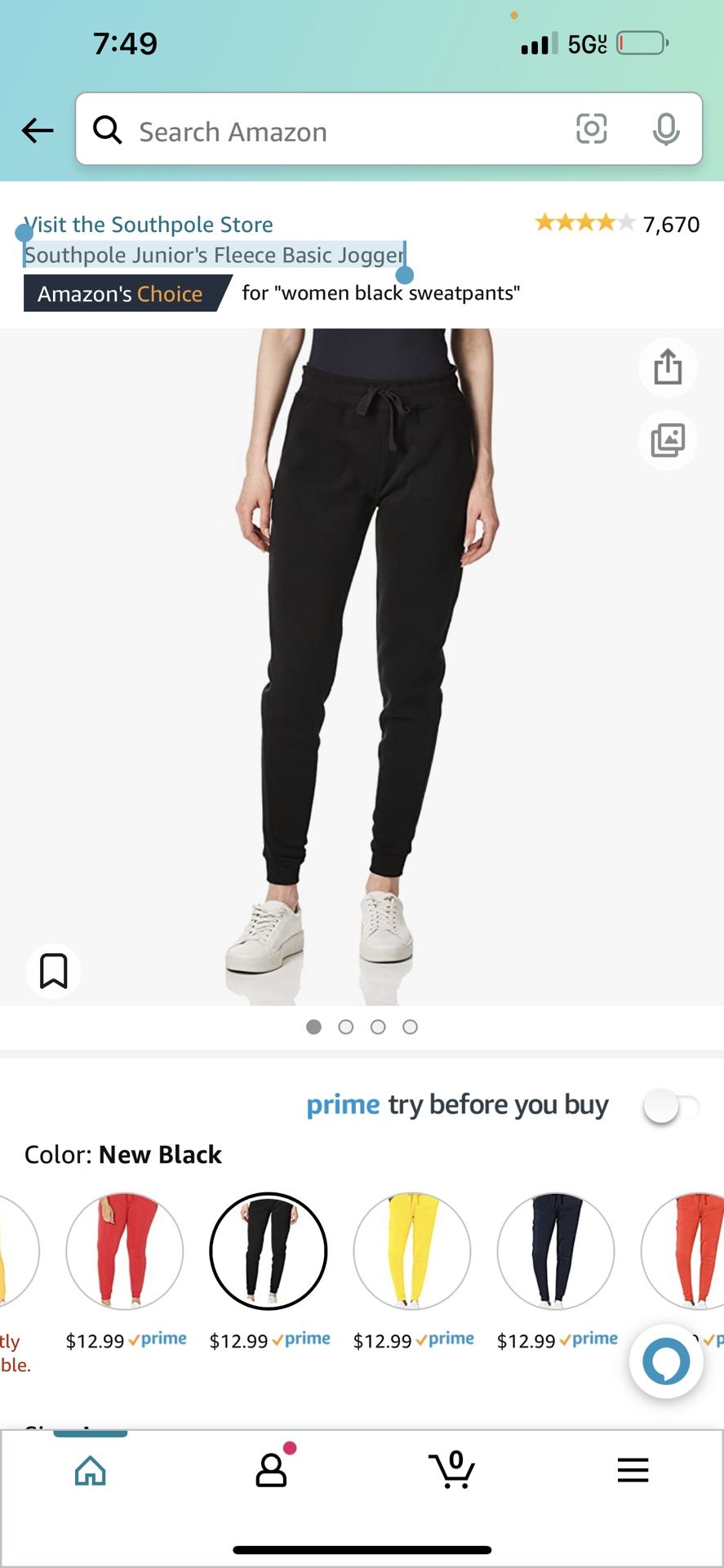Select the yellow jogger color option
Screen dimensions: 724x1568
[x=411, y=1251]
